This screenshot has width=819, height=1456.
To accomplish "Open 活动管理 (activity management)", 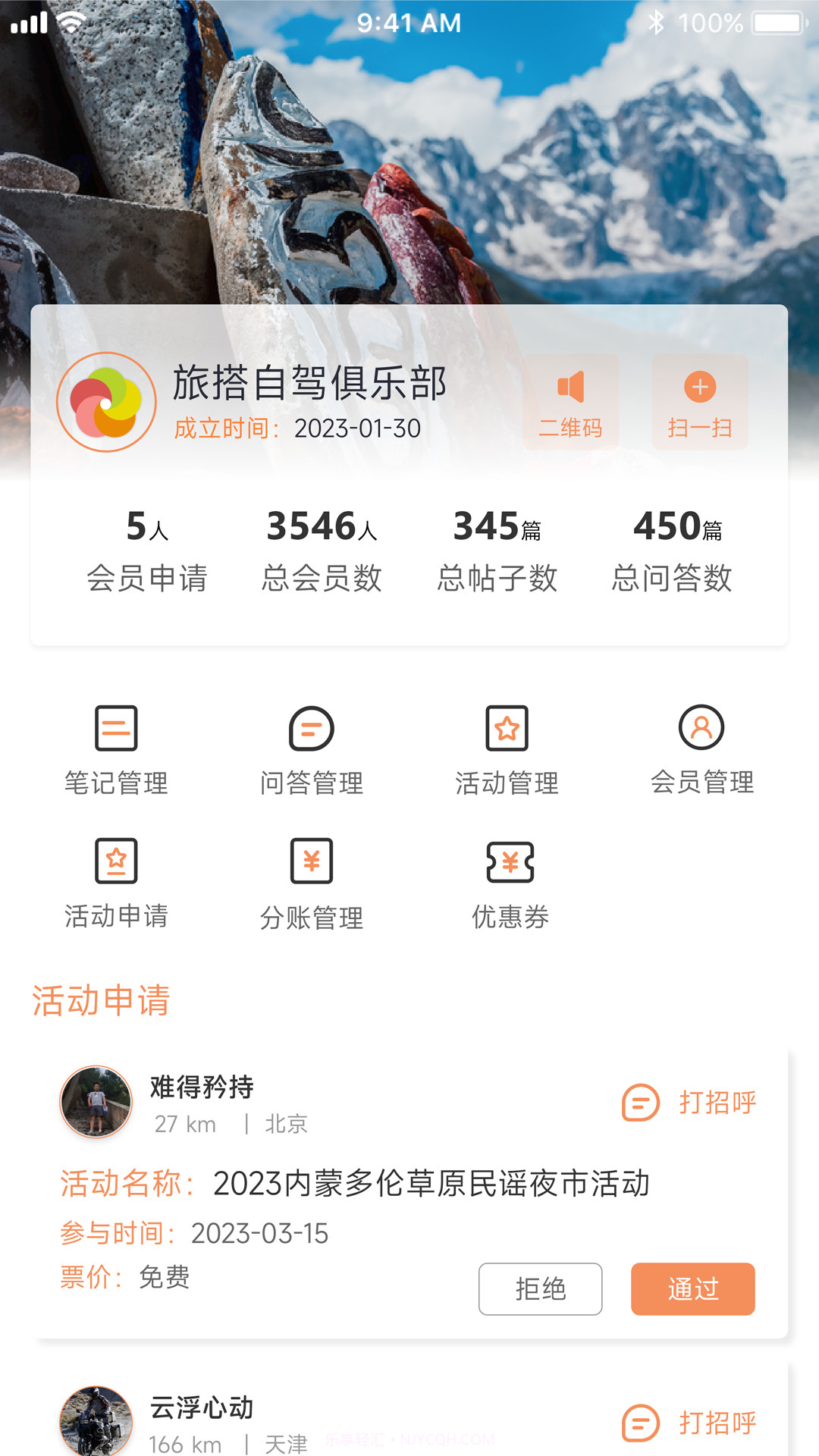I will click(x=507, y=747).
